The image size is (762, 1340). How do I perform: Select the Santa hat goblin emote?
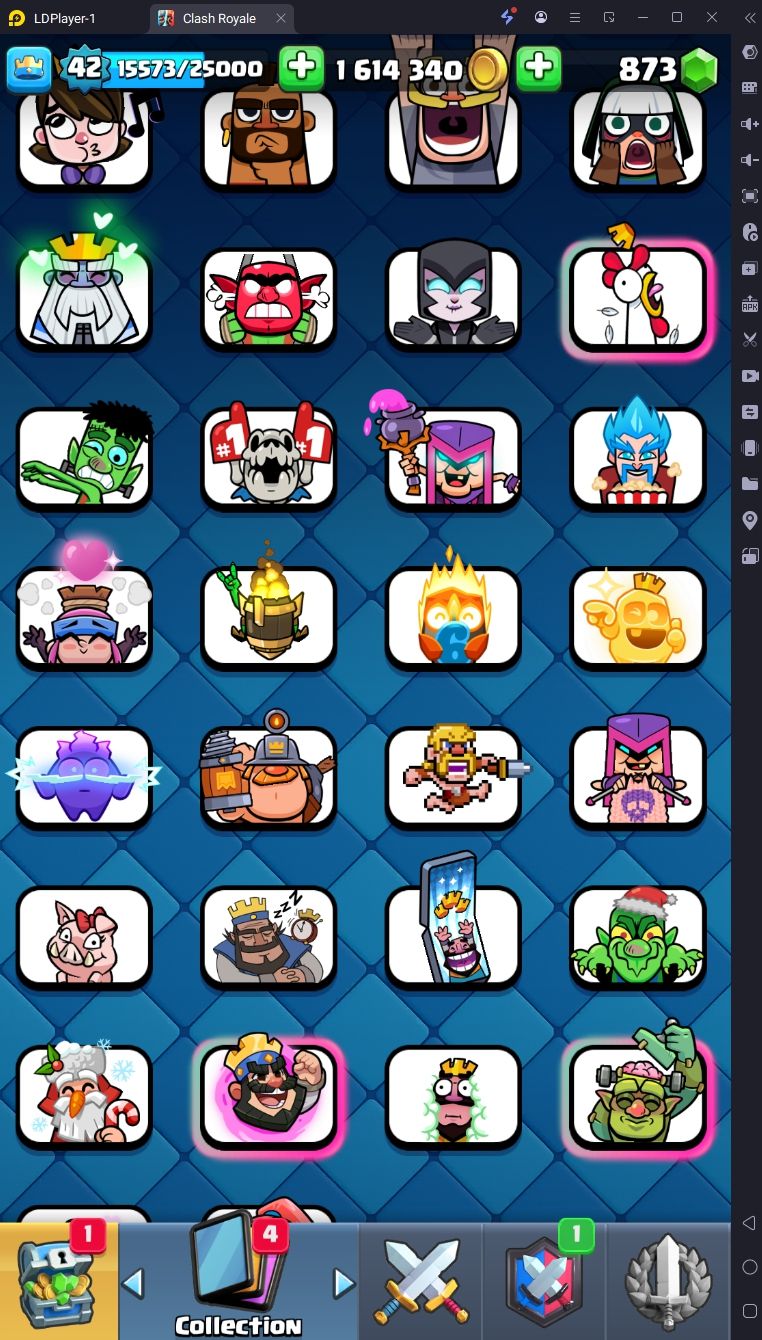pos(638,937)
